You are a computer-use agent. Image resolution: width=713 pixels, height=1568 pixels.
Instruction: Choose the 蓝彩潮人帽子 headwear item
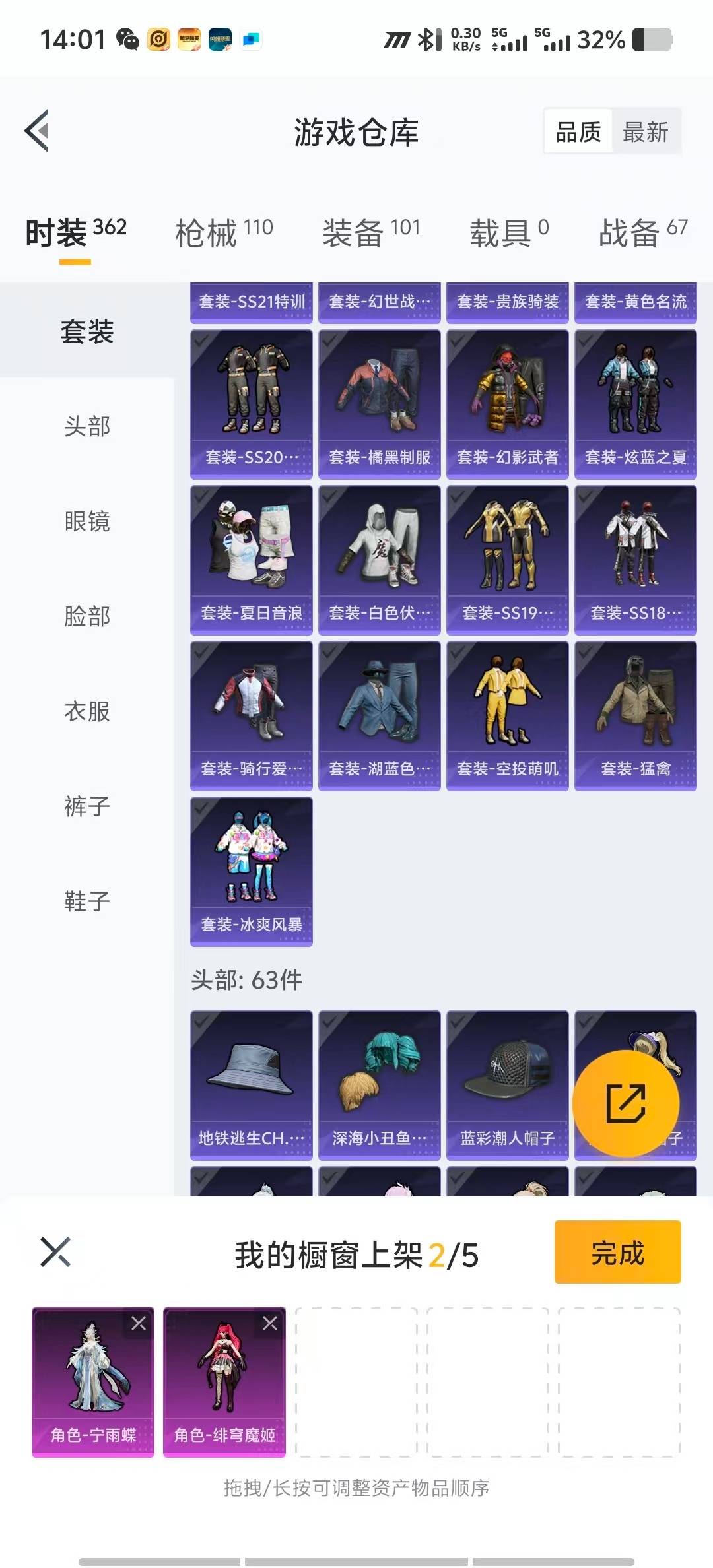coord(507,1085)
